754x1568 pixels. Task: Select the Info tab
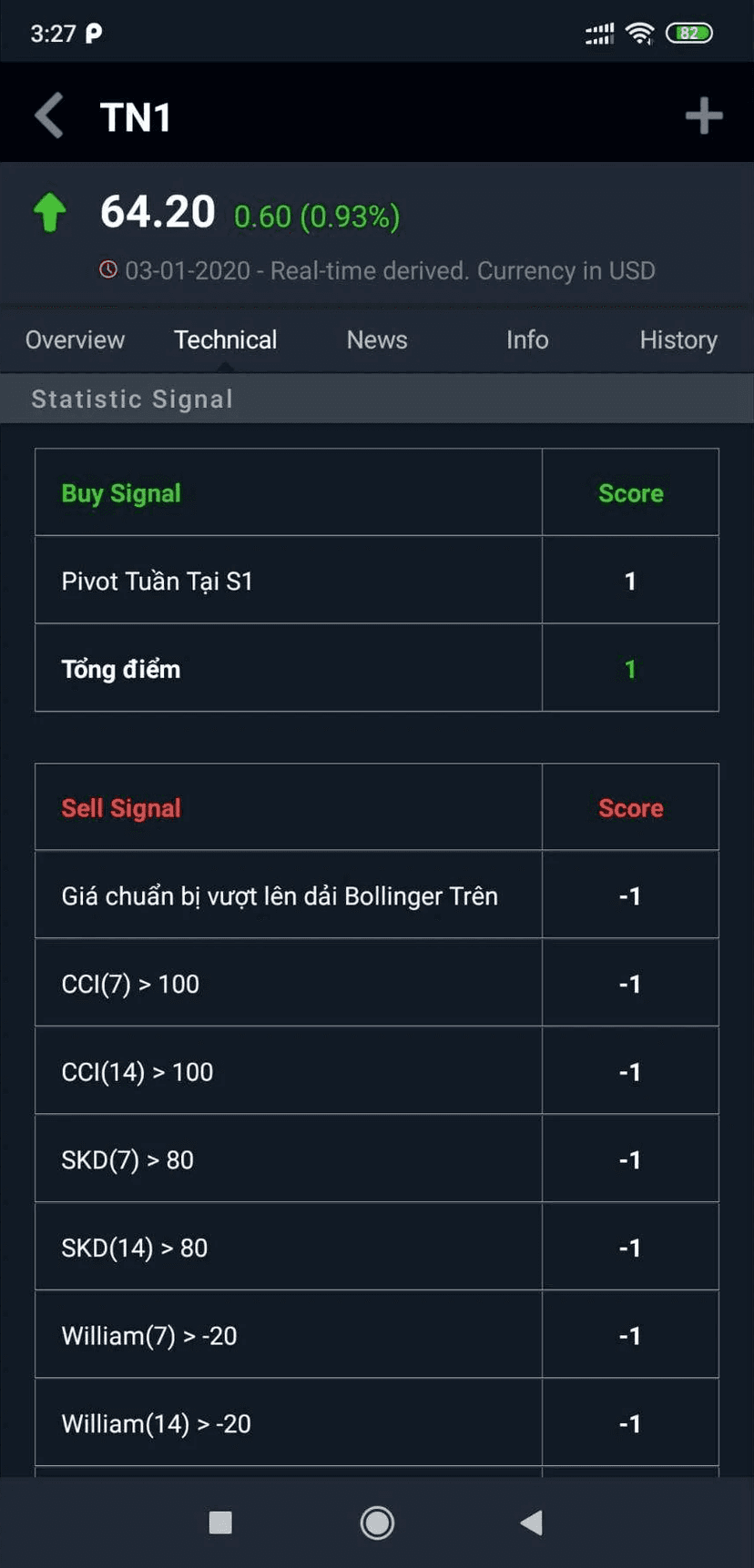[x=527, y=339]
